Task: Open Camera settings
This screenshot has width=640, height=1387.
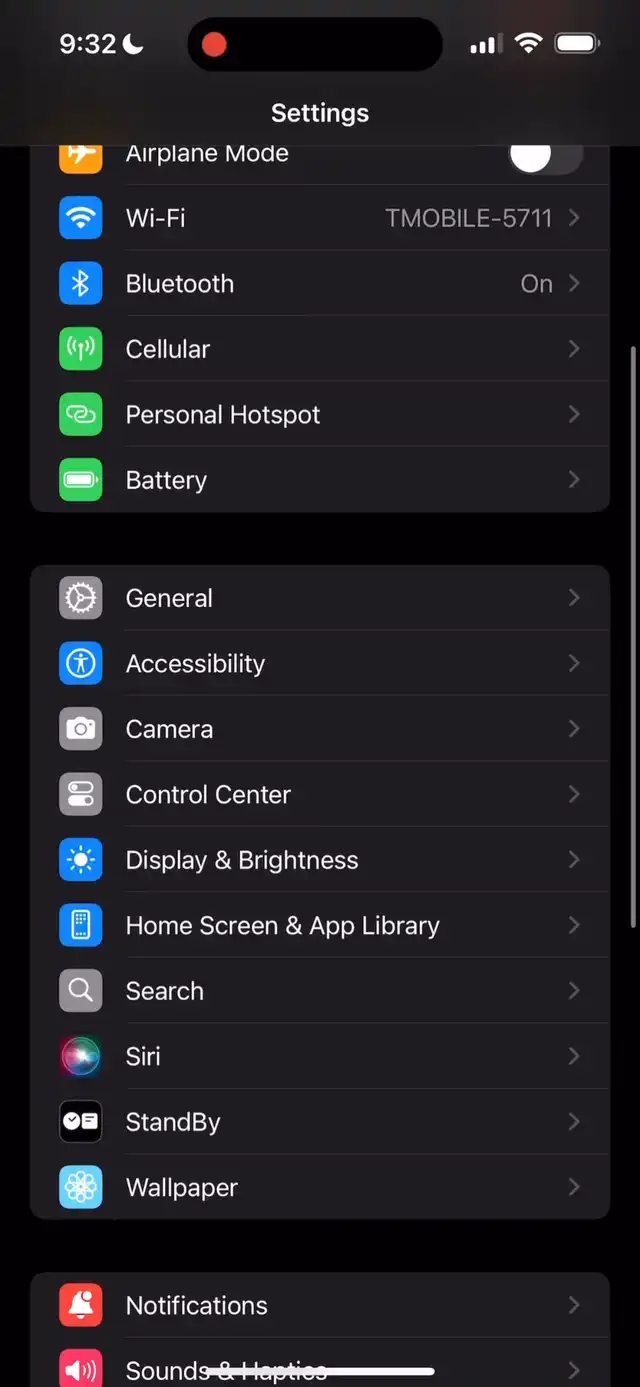Action: click(320, 729)
